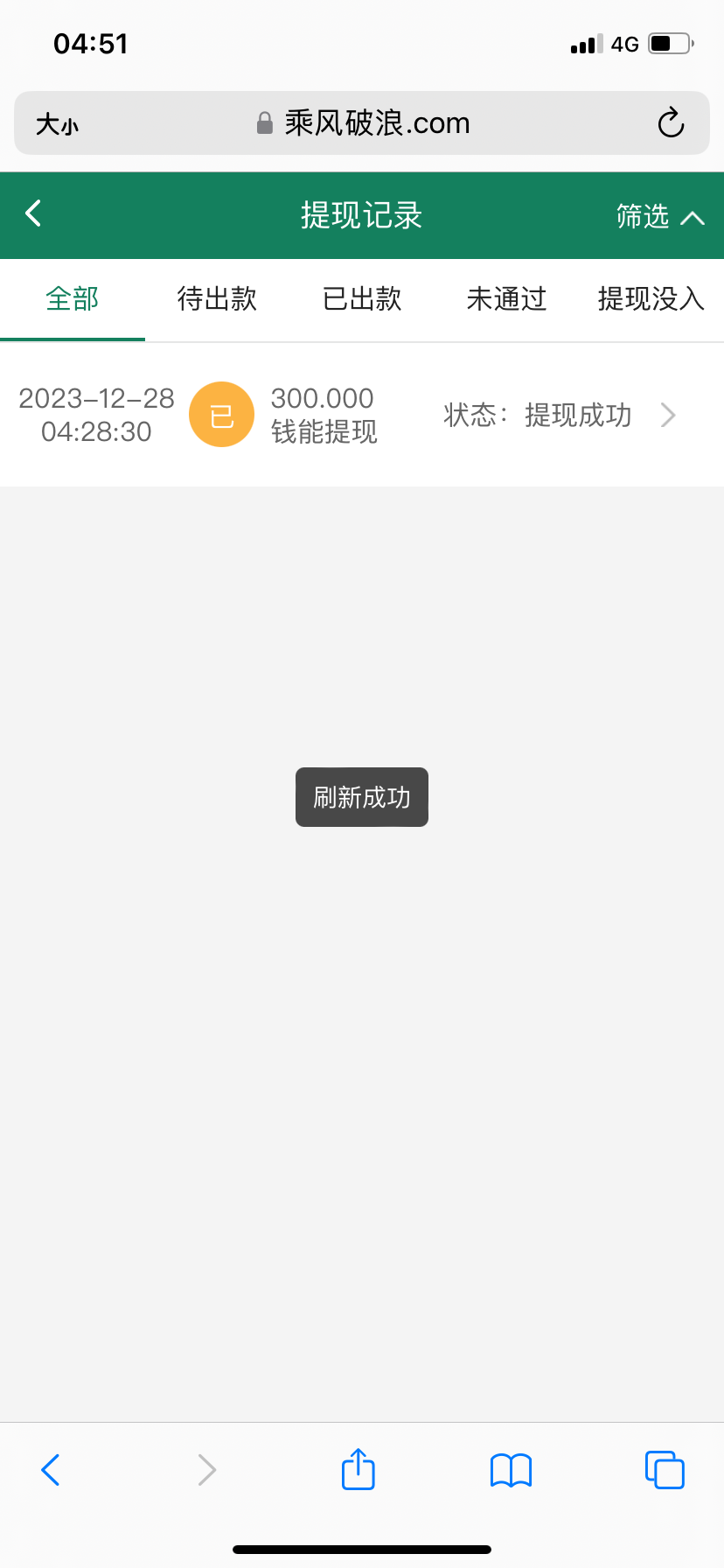Open Safari bookmarks

511,1469
